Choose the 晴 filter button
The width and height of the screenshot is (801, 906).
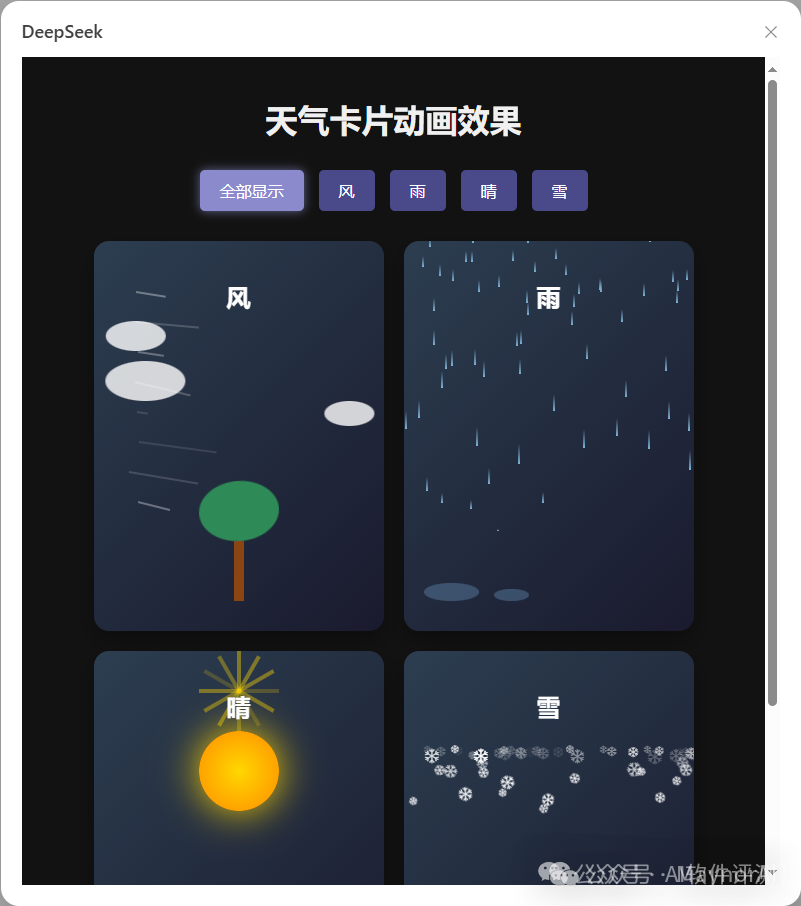[x=489, y=191]
